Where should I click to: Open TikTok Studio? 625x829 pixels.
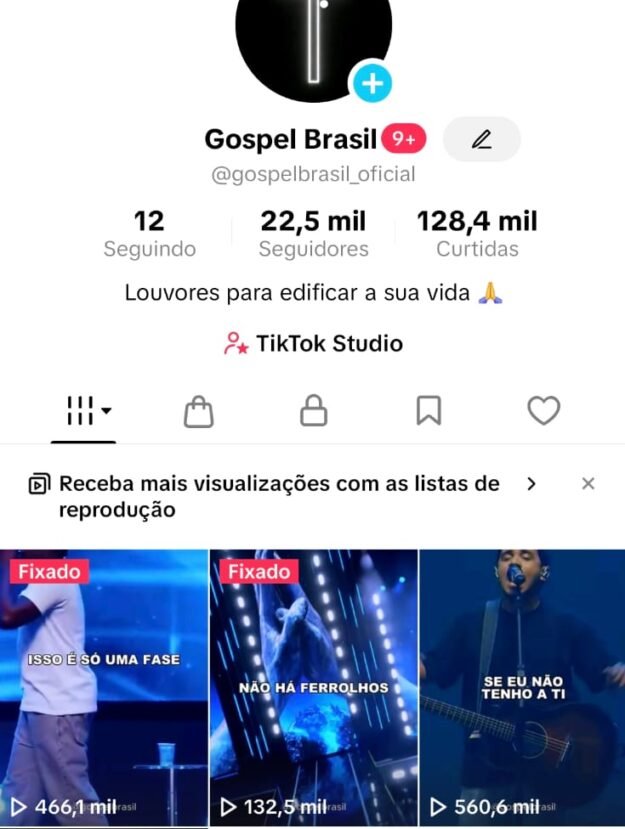tap(313, 344)
